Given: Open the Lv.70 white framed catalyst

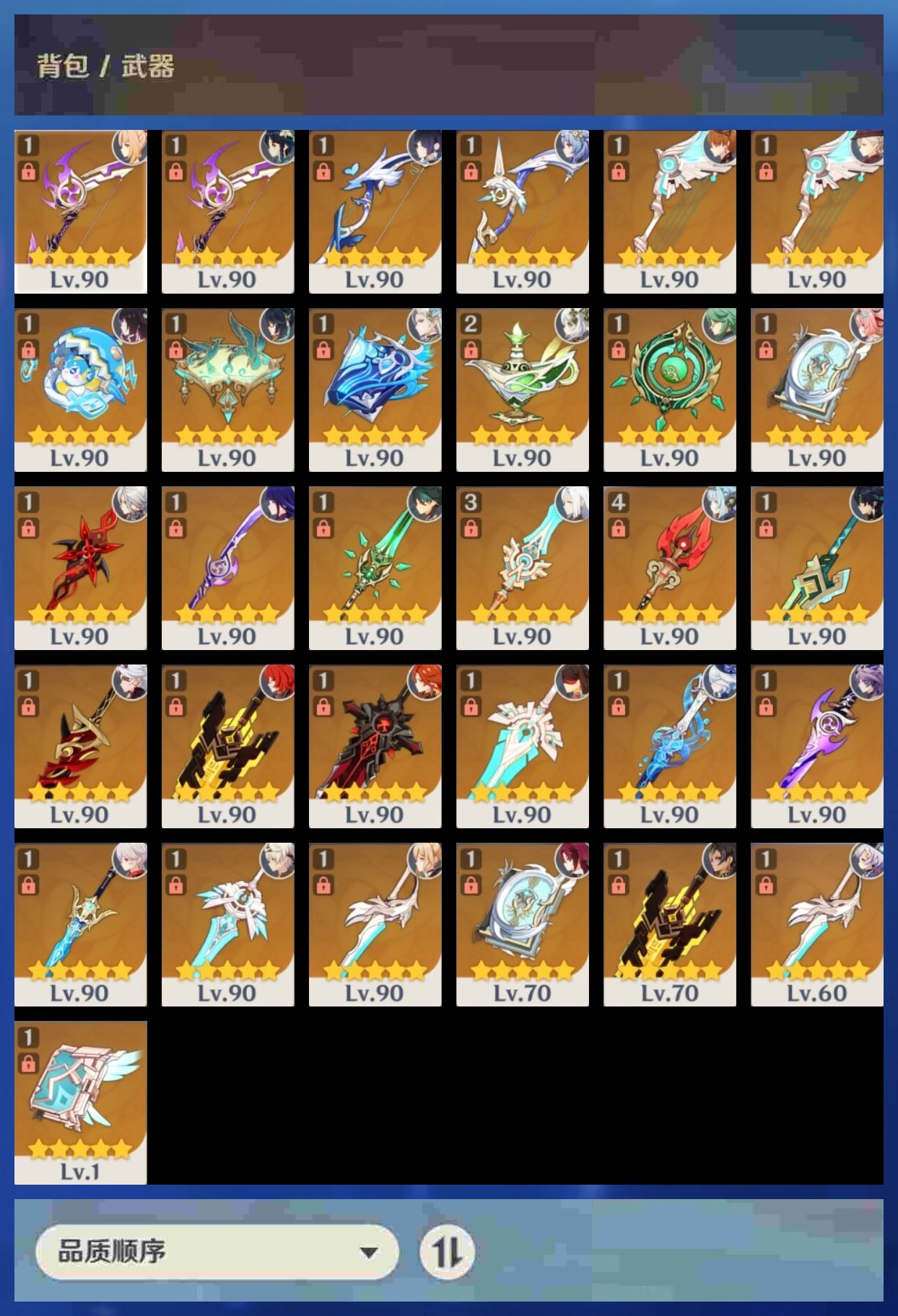Looking at the screenshot, I should 522,924.
